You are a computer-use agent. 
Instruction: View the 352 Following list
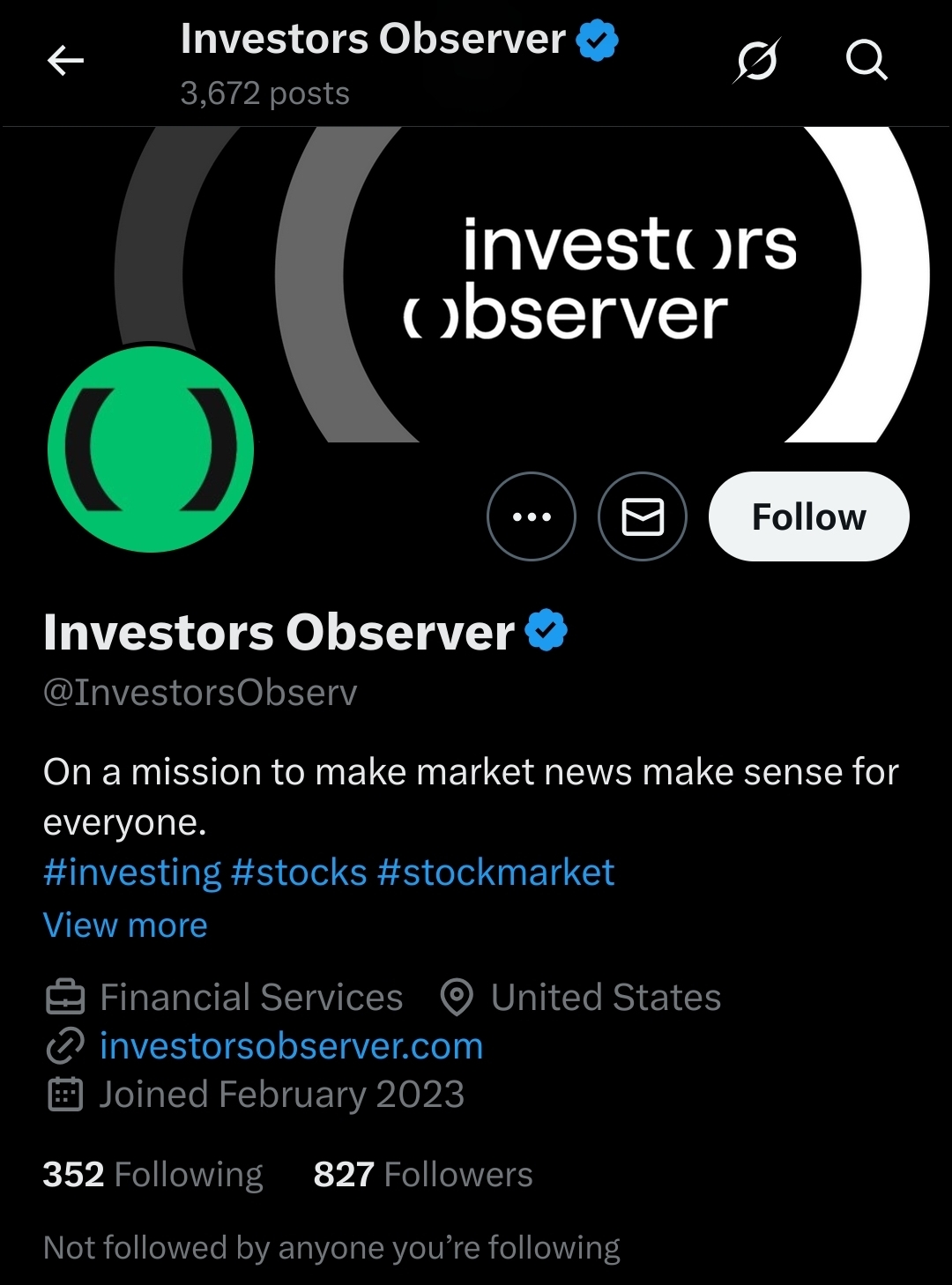coord(152,1175)
